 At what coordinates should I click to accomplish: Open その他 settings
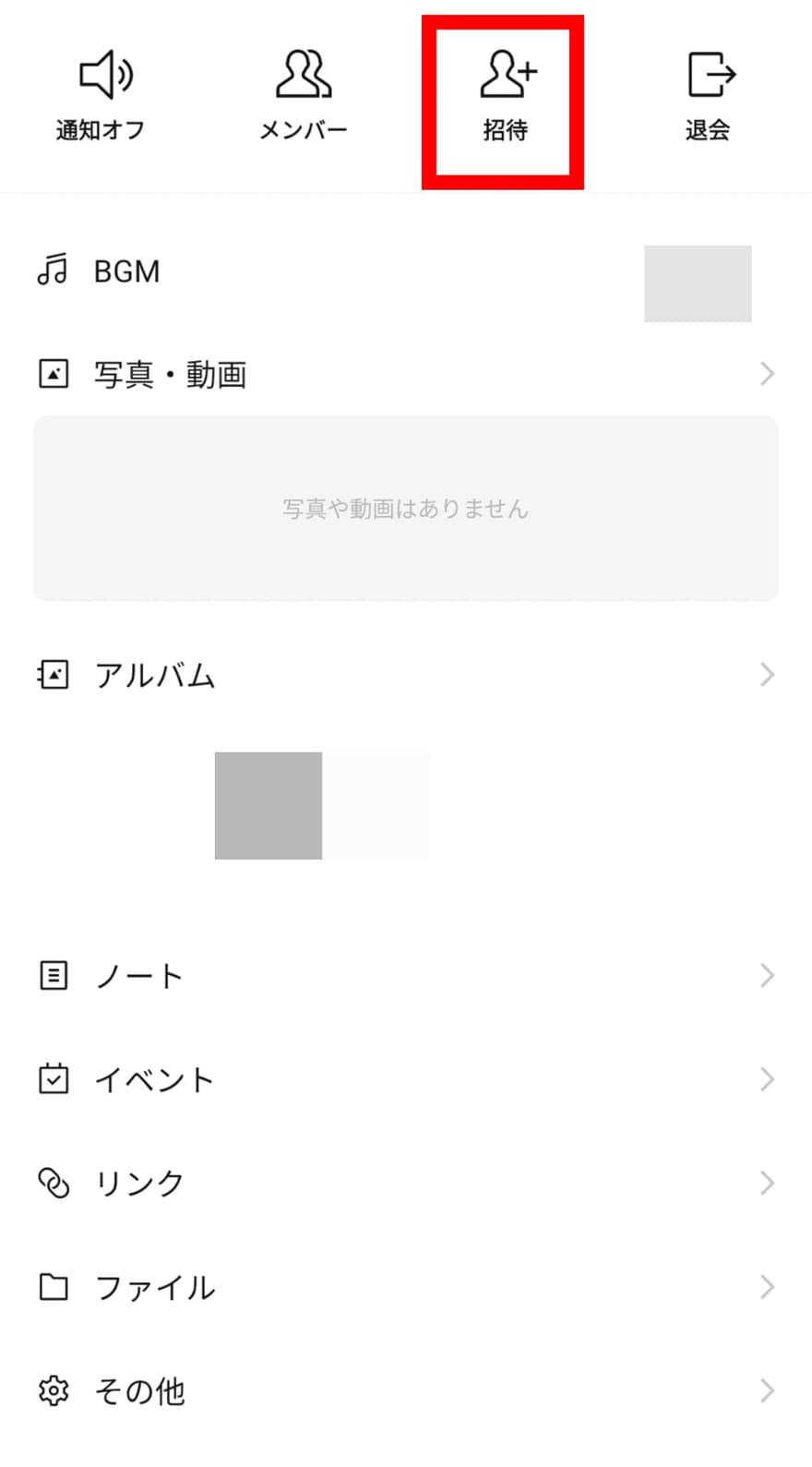coord(139,1391)
